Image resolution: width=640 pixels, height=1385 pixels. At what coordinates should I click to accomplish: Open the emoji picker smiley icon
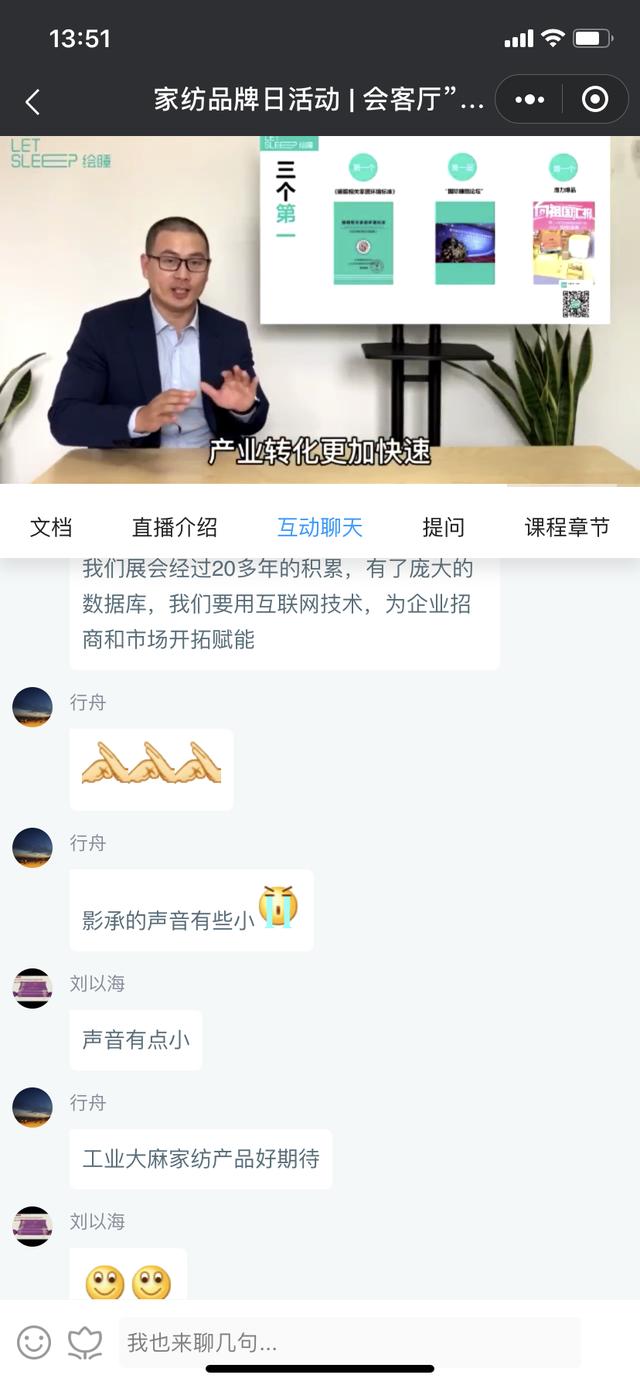click(x=34, y=1342)
